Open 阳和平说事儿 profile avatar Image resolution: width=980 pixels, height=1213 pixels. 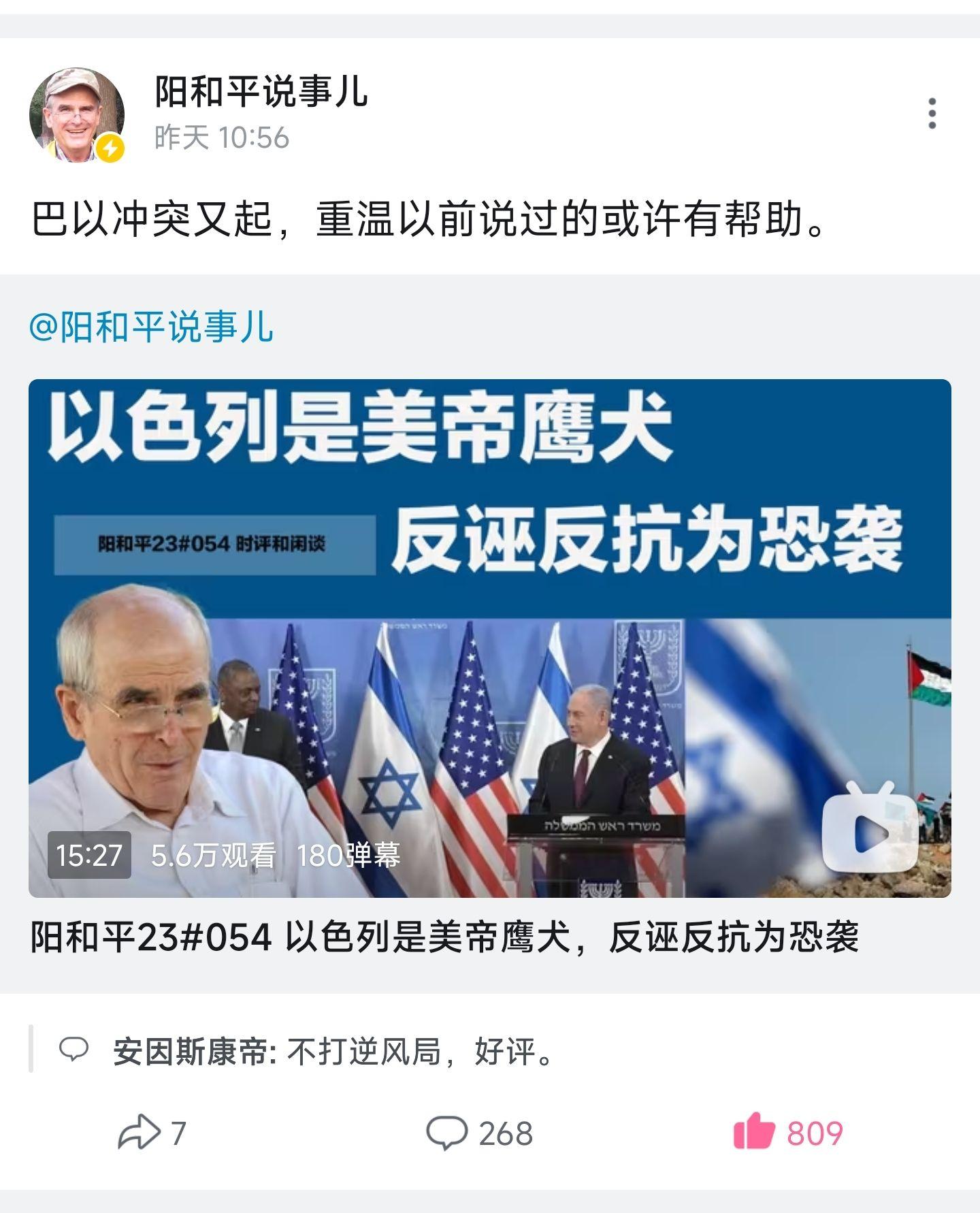pos(76,114)
